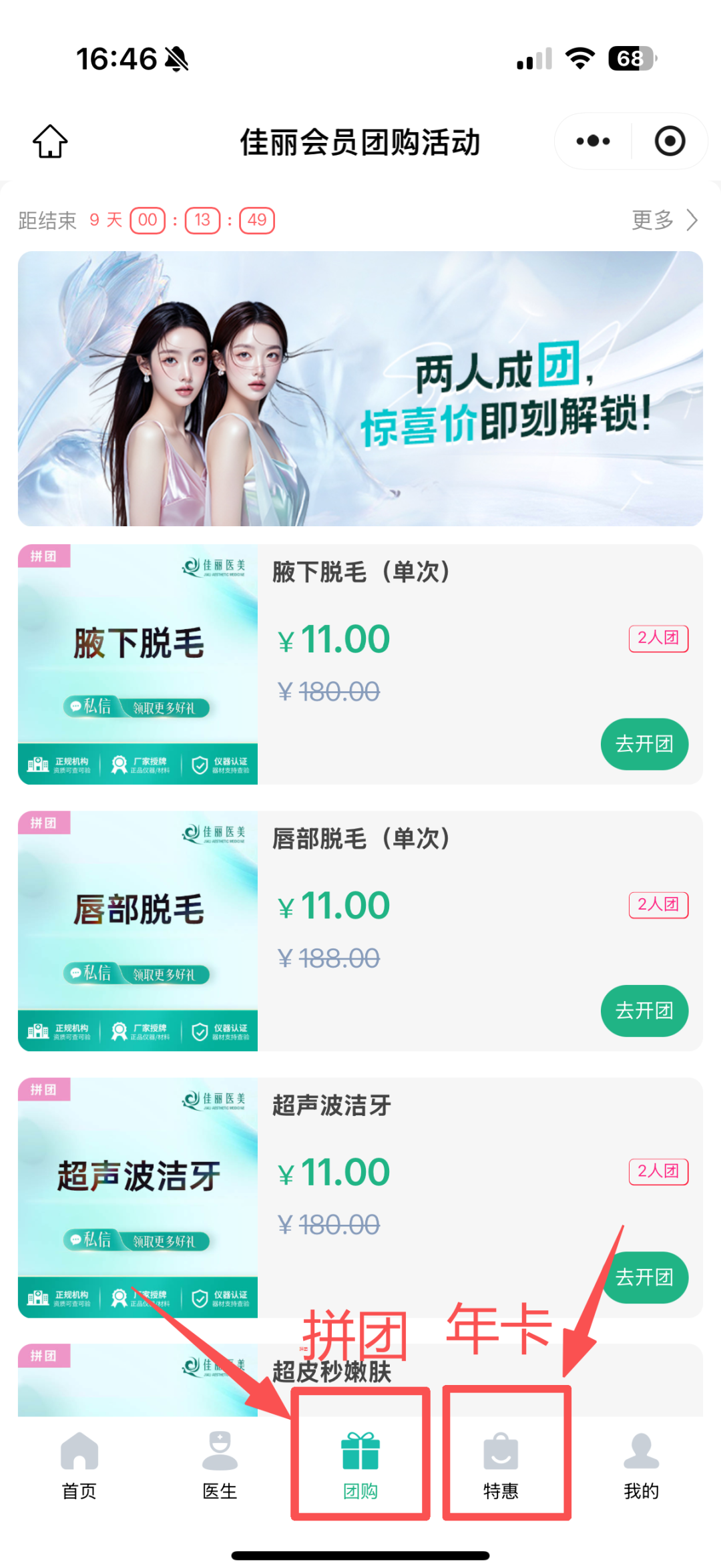
Task: Open the 两人成团 promotional banner
Action: tap(360, 389)
